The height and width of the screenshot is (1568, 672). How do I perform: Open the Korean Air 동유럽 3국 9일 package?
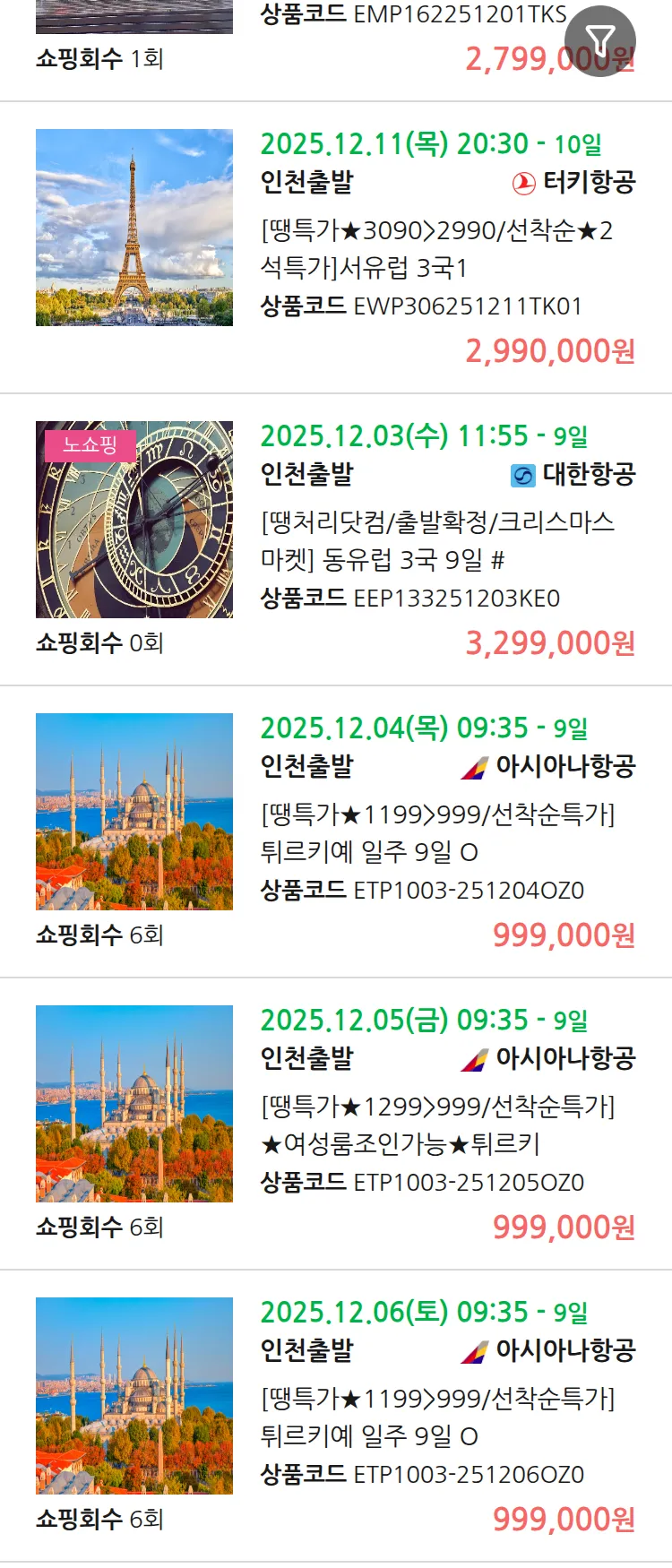pos(436,540)
